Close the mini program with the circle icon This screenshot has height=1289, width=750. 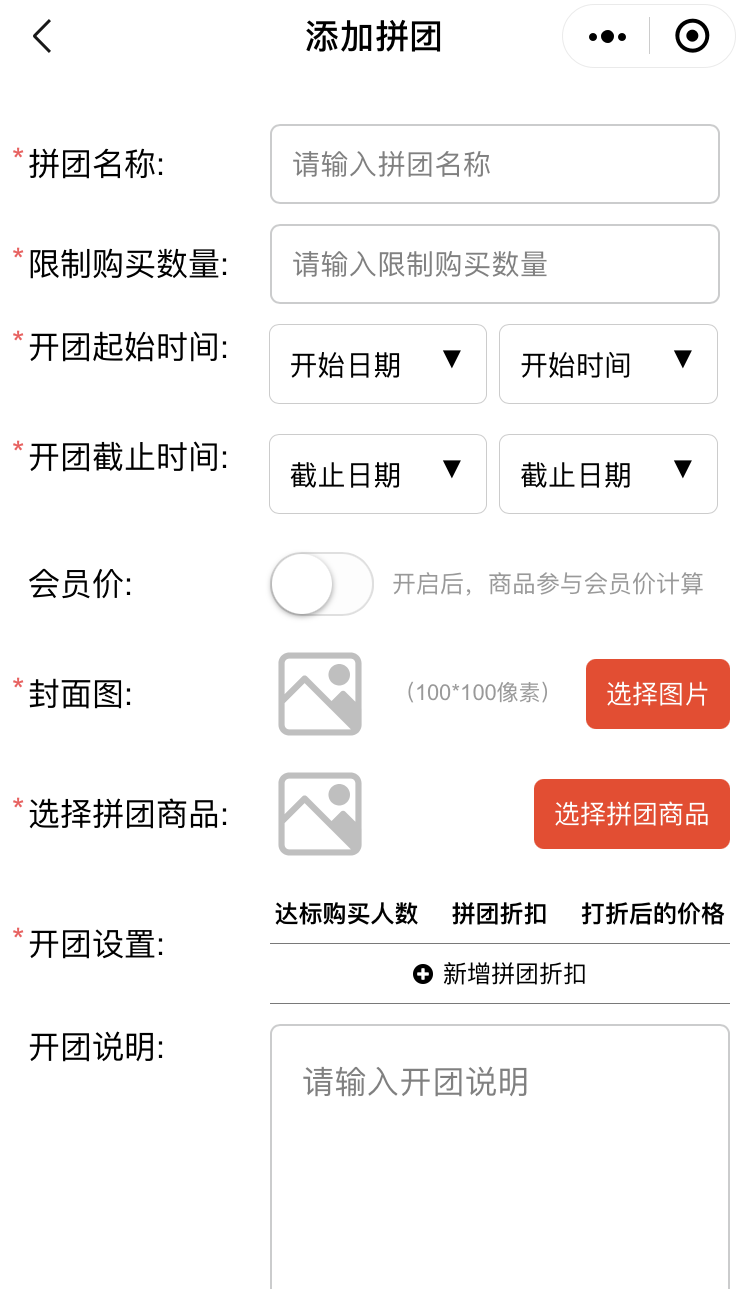(692, 37)
